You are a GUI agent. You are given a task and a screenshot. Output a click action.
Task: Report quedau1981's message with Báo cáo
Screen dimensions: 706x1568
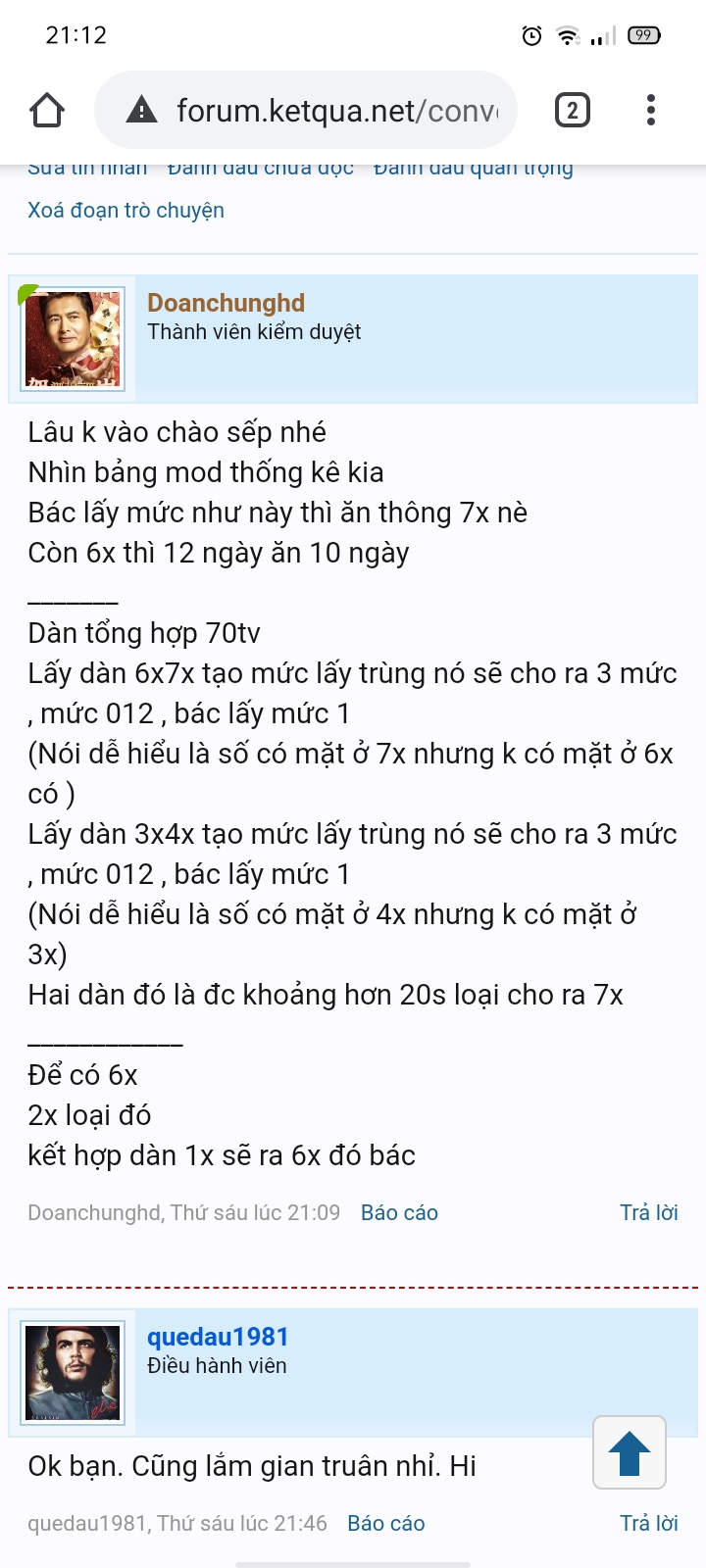pos(385,1523)
